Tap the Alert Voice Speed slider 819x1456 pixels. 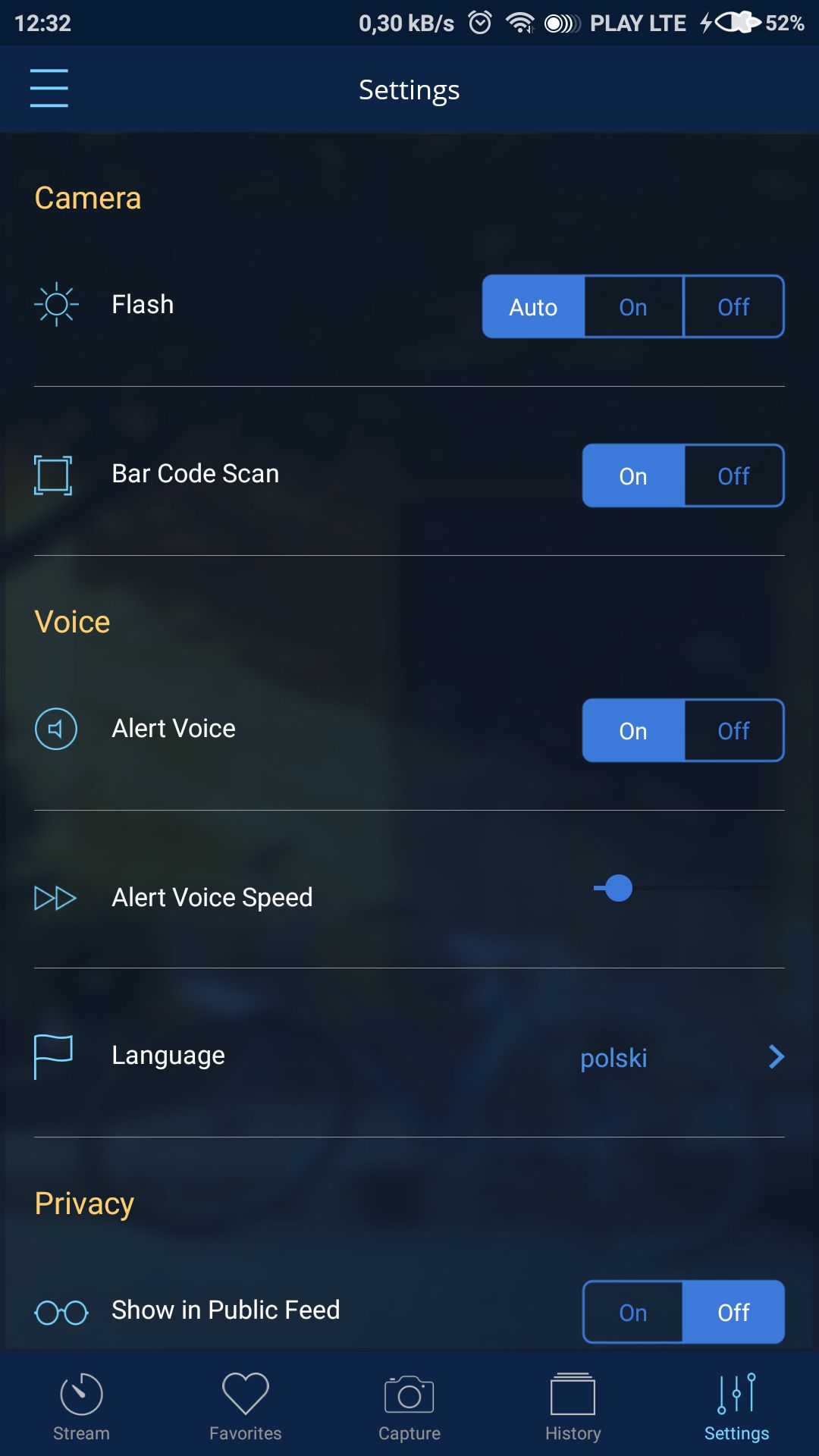tap(682, 888)
